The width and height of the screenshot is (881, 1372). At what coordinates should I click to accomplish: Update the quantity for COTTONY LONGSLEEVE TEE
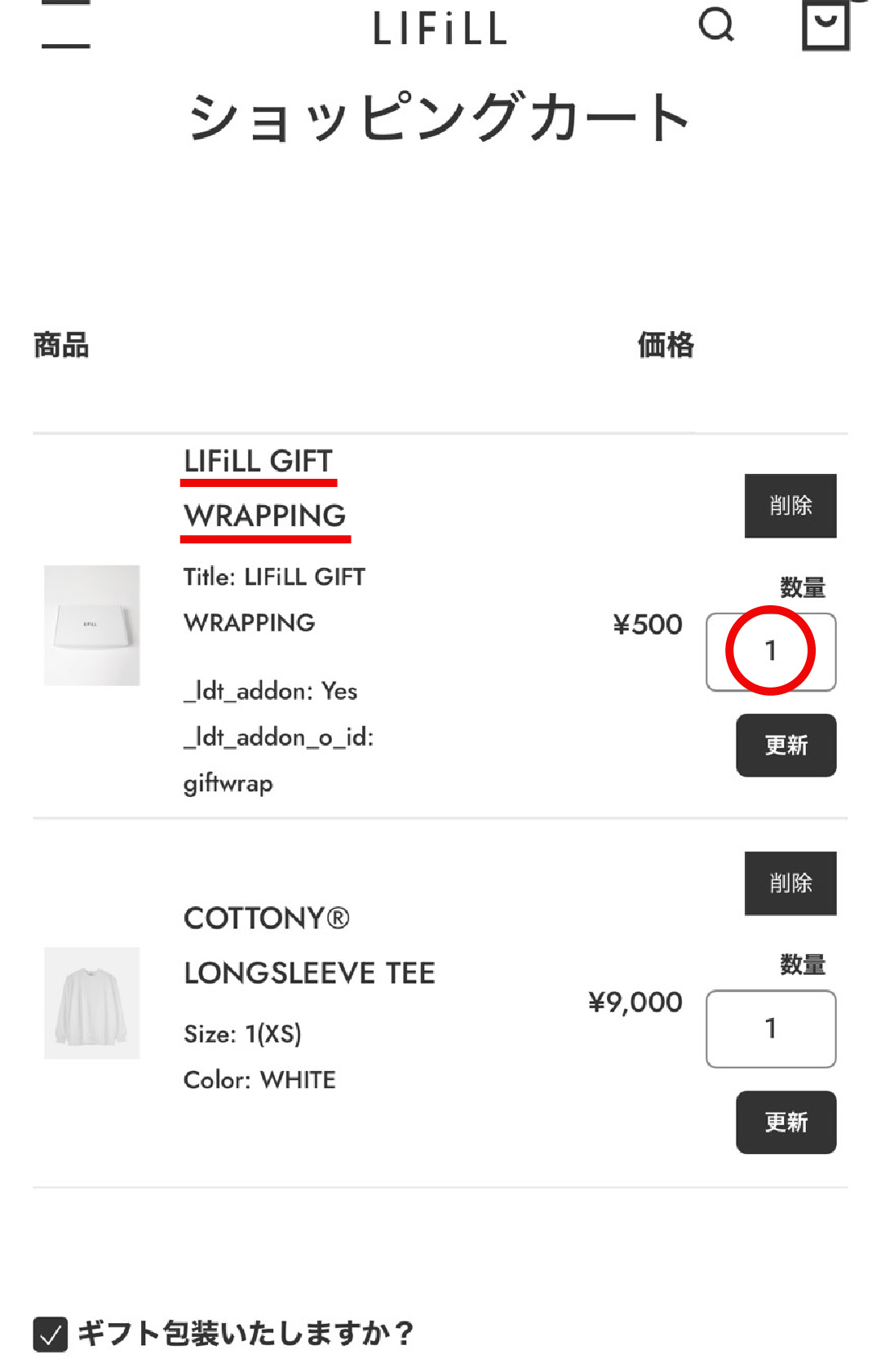[786, 1122]
